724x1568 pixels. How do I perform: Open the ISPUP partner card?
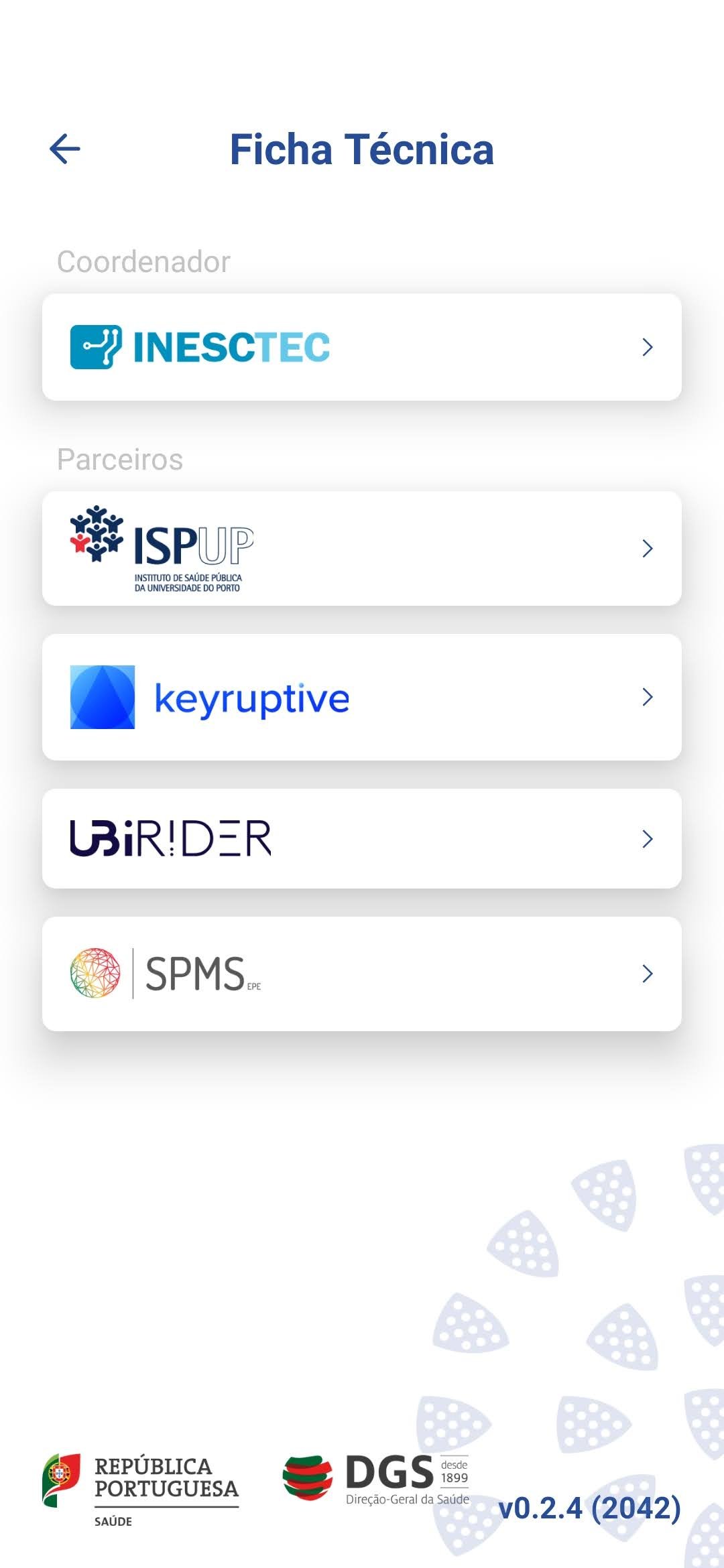pos(362,549)
